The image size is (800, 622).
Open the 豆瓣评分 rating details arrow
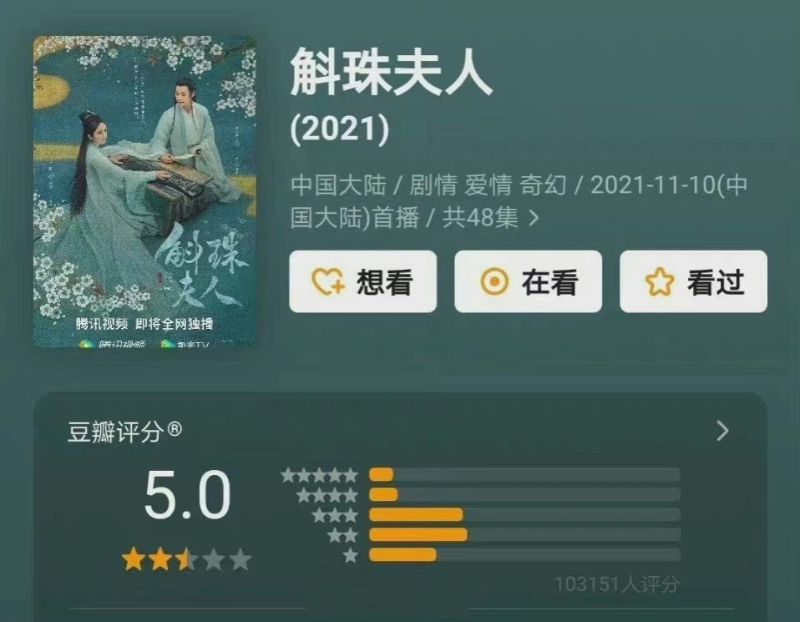tap(723, 431)
